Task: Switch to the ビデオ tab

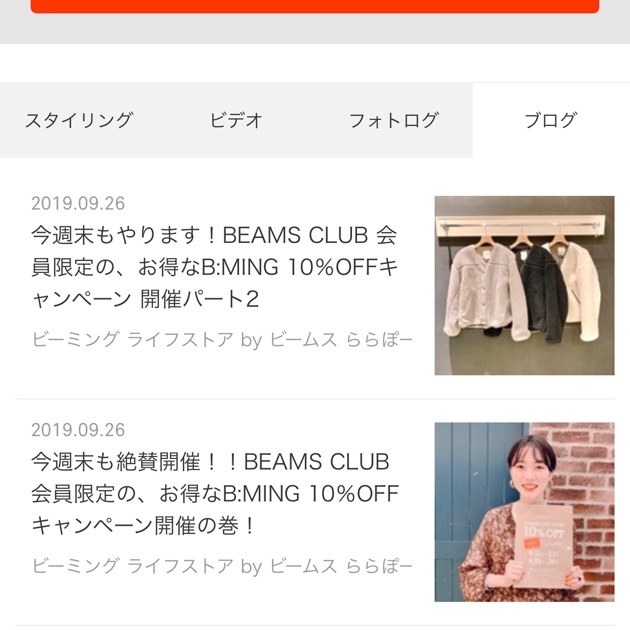Action: pos(236,120)
